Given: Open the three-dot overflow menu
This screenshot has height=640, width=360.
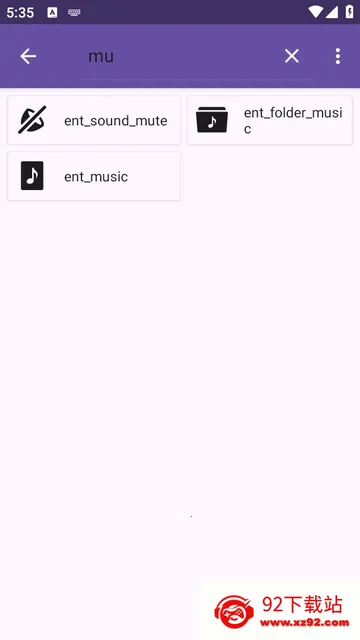Looking at the screenshot, I should [x=338, y=56].
